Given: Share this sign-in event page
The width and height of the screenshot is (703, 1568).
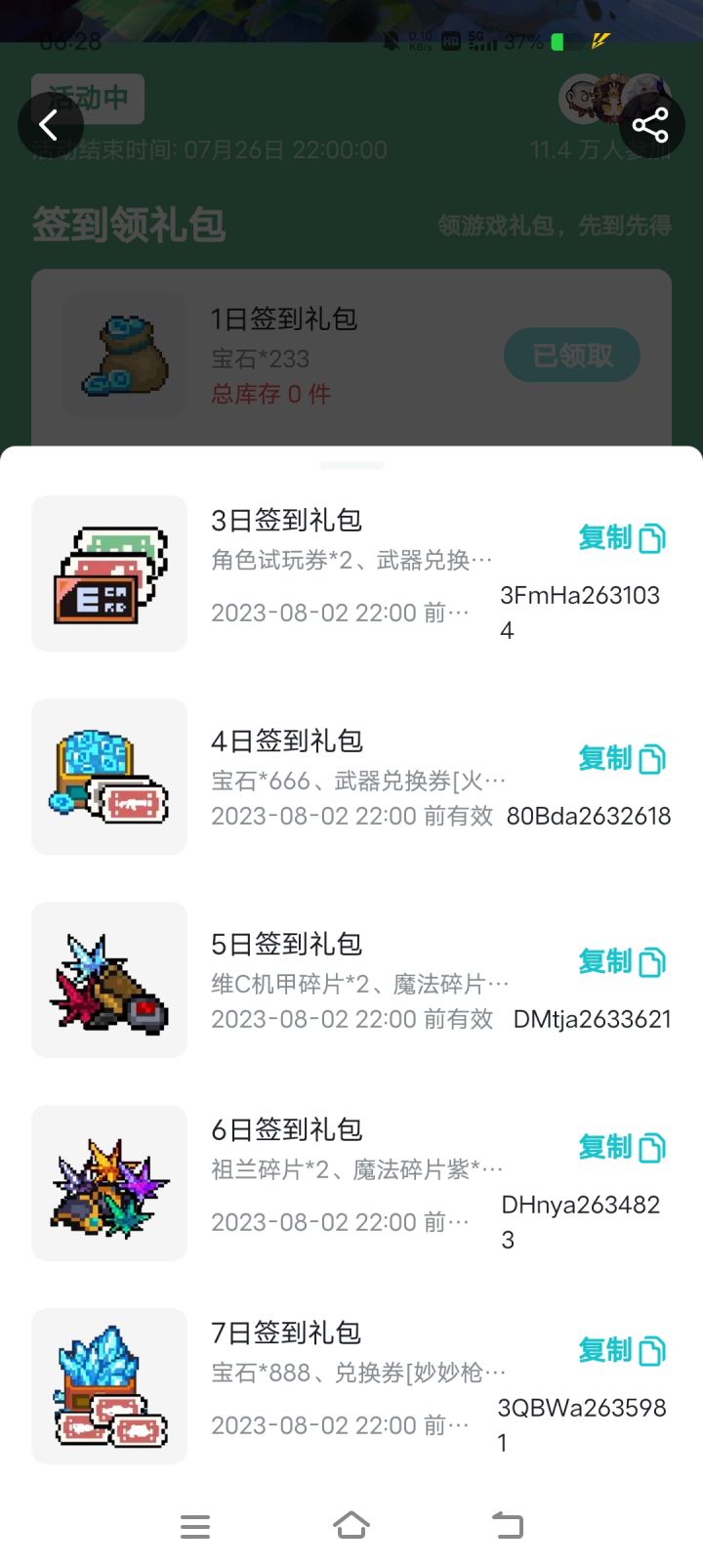Looking at the screenshot, I should click(650, 126).
